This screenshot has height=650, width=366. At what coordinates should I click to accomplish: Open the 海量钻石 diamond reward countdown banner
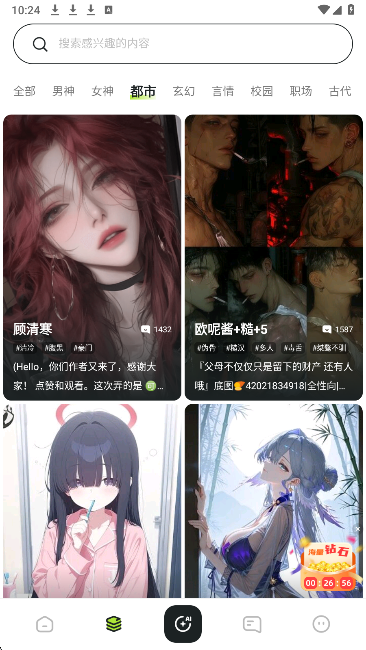pyautogui.click(x=329, y=567)
